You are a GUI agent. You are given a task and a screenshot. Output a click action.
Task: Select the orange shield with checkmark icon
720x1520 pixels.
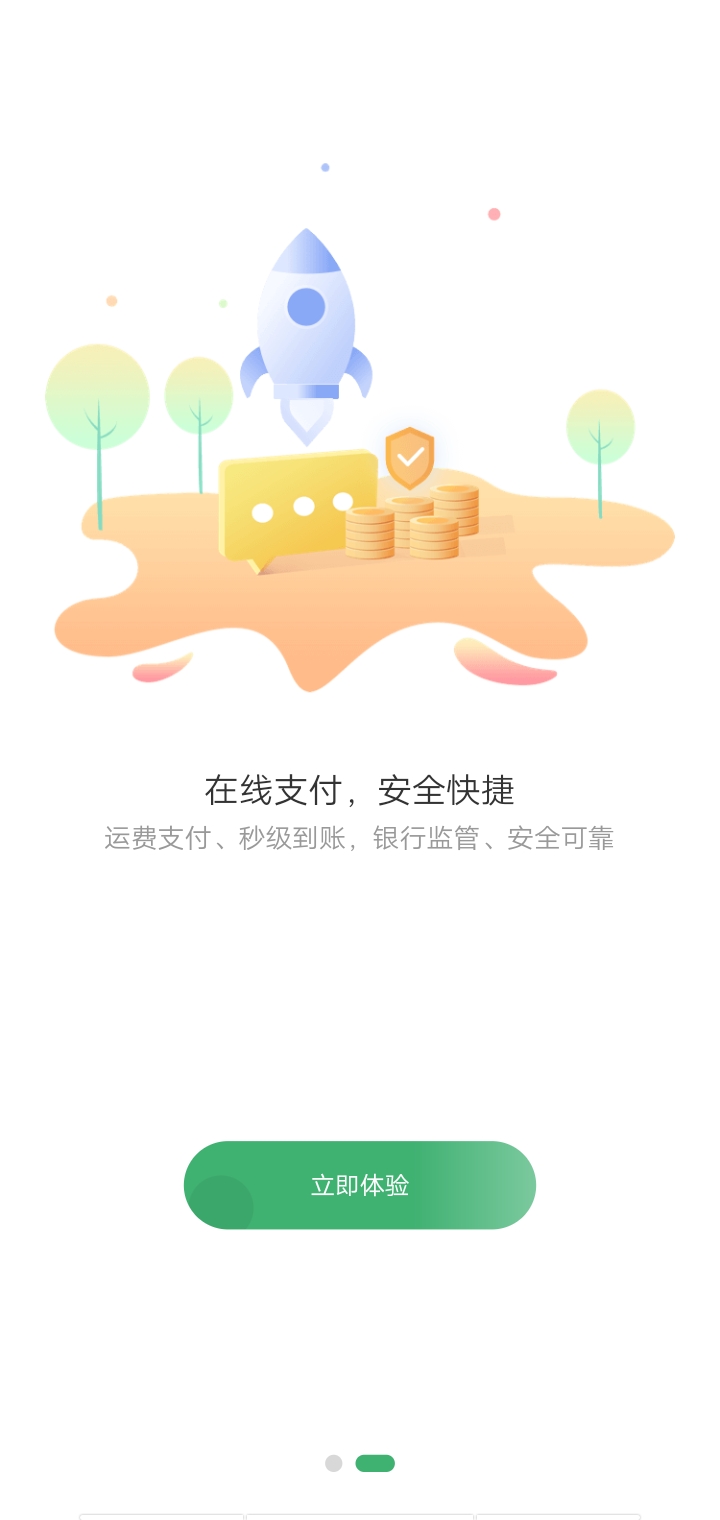click(x=408, y=460)
